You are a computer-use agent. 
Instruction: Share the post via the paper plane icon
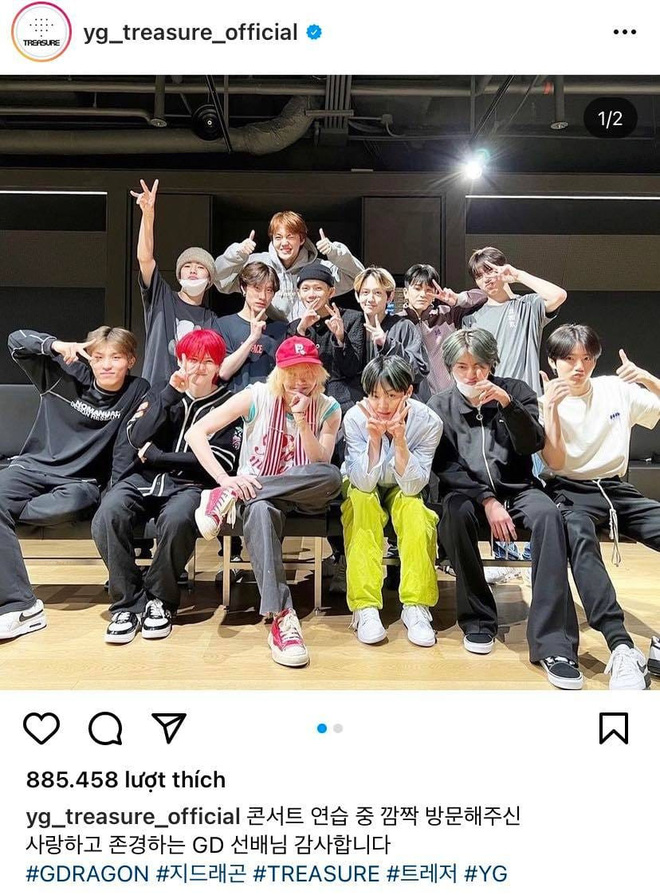(168, 727)
